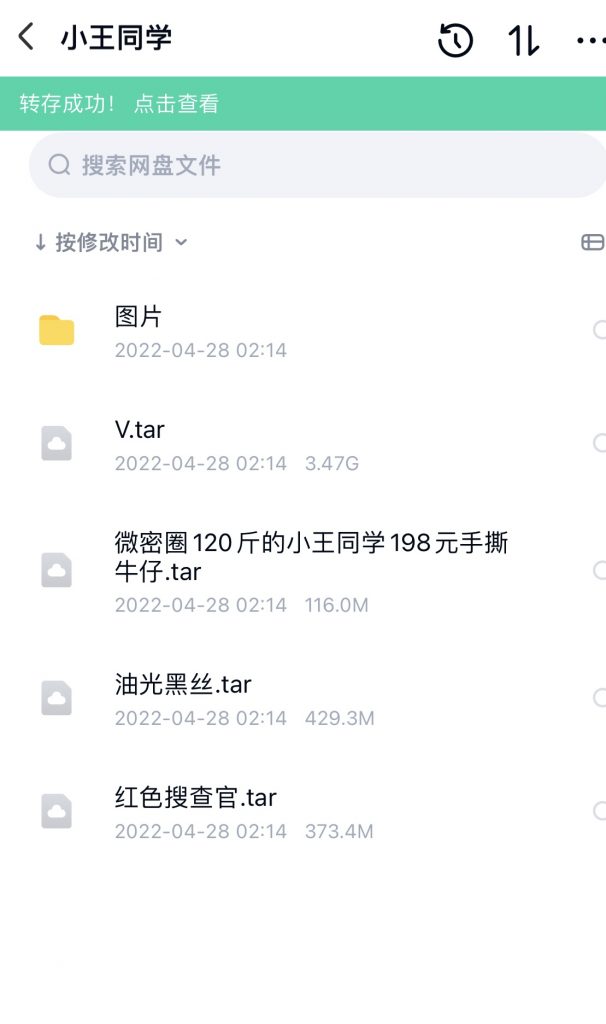
Task: Tap the 搜索网盘文件 search box
Action: 317,165
